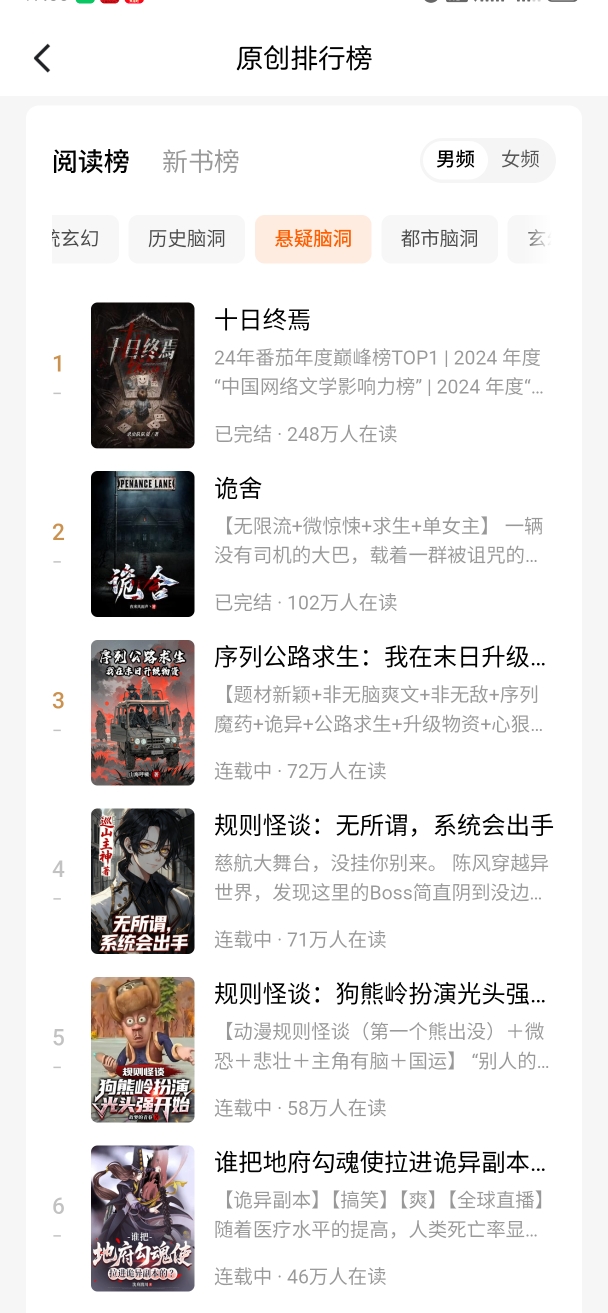This screenshot has height=1313, width=608.
Task: Select the 男频 segment
Action: tap(456, 160)
